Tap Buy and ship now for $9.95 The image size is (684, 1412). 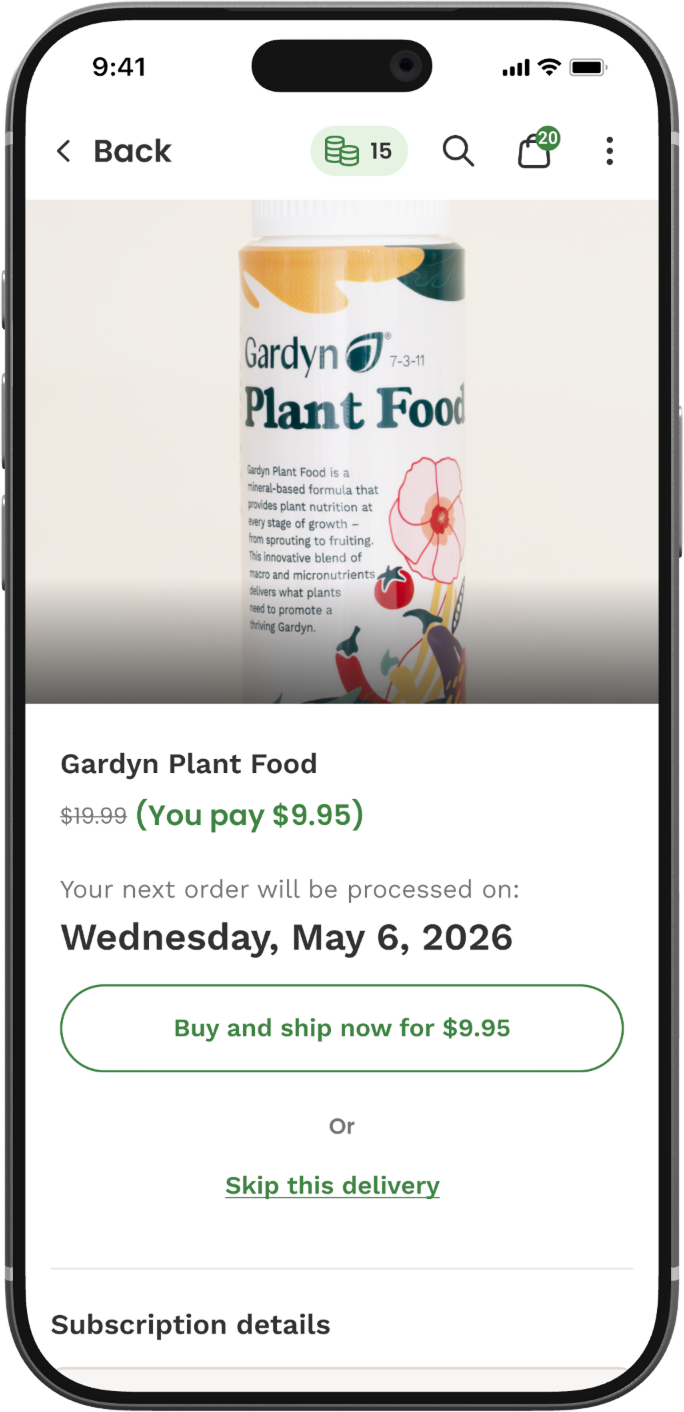[342, 1028]
